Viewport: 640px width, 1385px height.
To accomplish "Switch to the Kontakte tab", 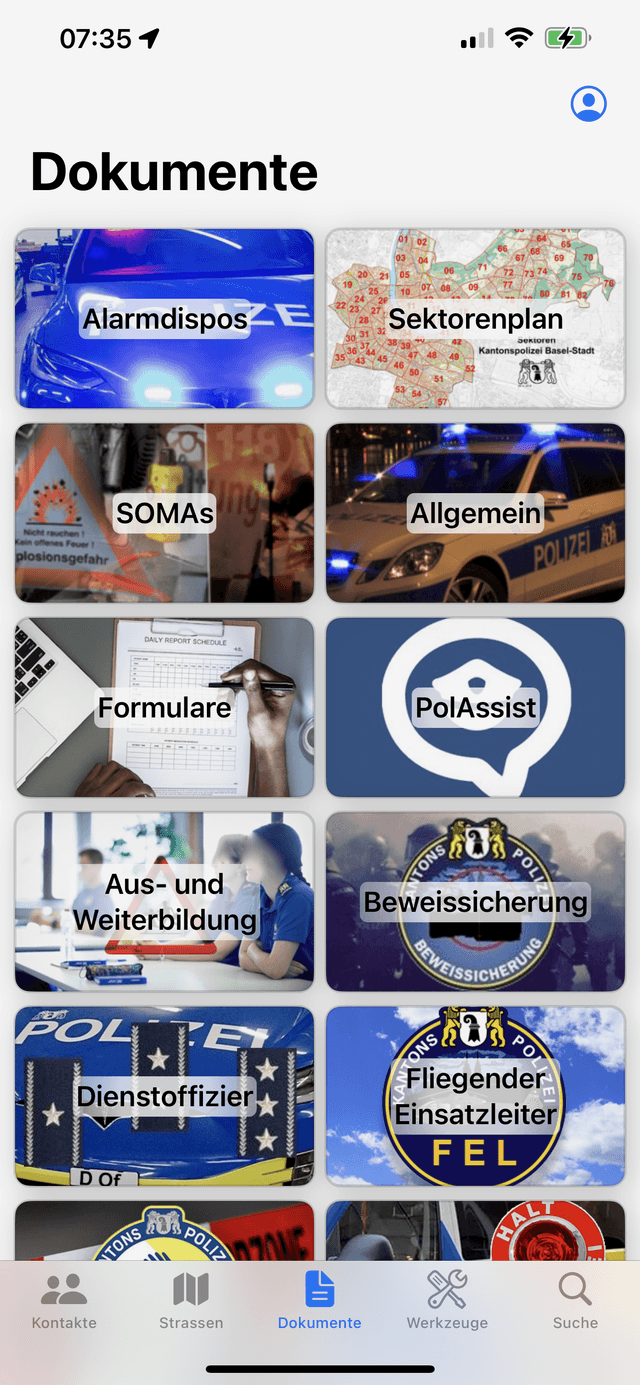I will click(x=64, y=1302).
